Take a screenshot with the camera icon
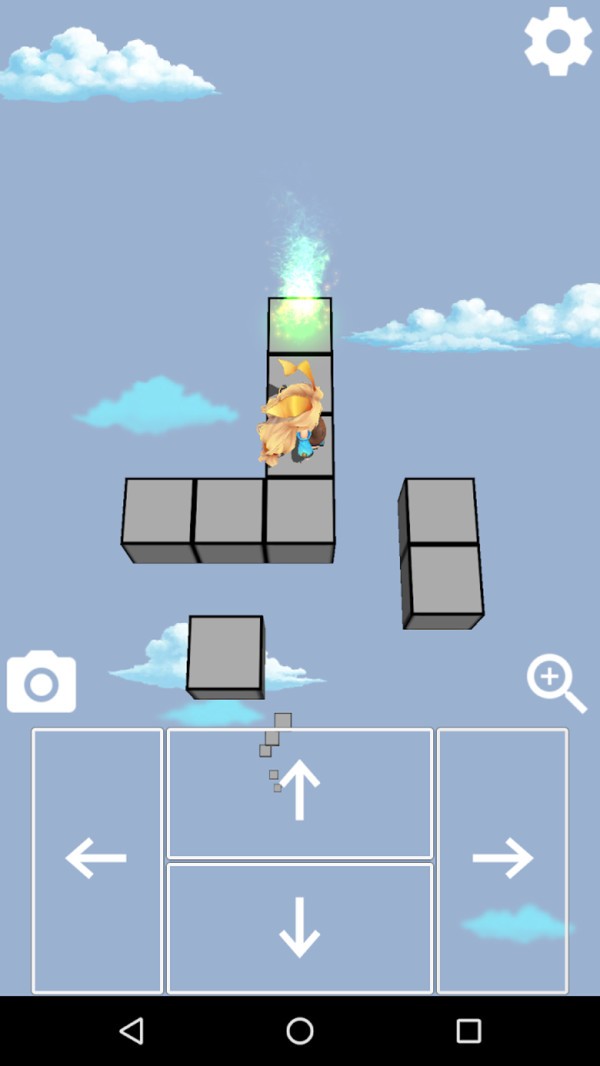This screenshot has height=1066, width=600. pyautogui.click(x=41, y=682)
